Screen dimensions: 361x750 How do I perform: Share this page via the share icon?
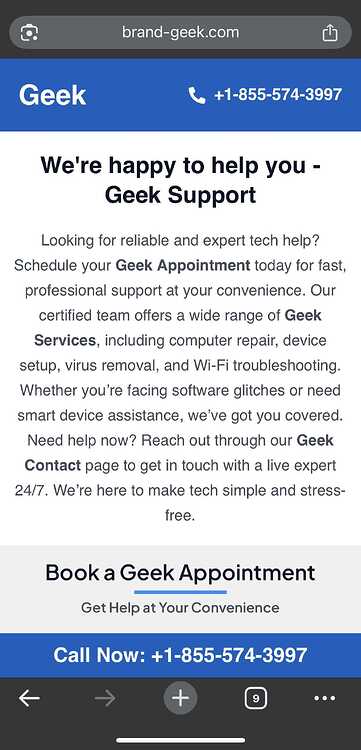click(329, 33)
